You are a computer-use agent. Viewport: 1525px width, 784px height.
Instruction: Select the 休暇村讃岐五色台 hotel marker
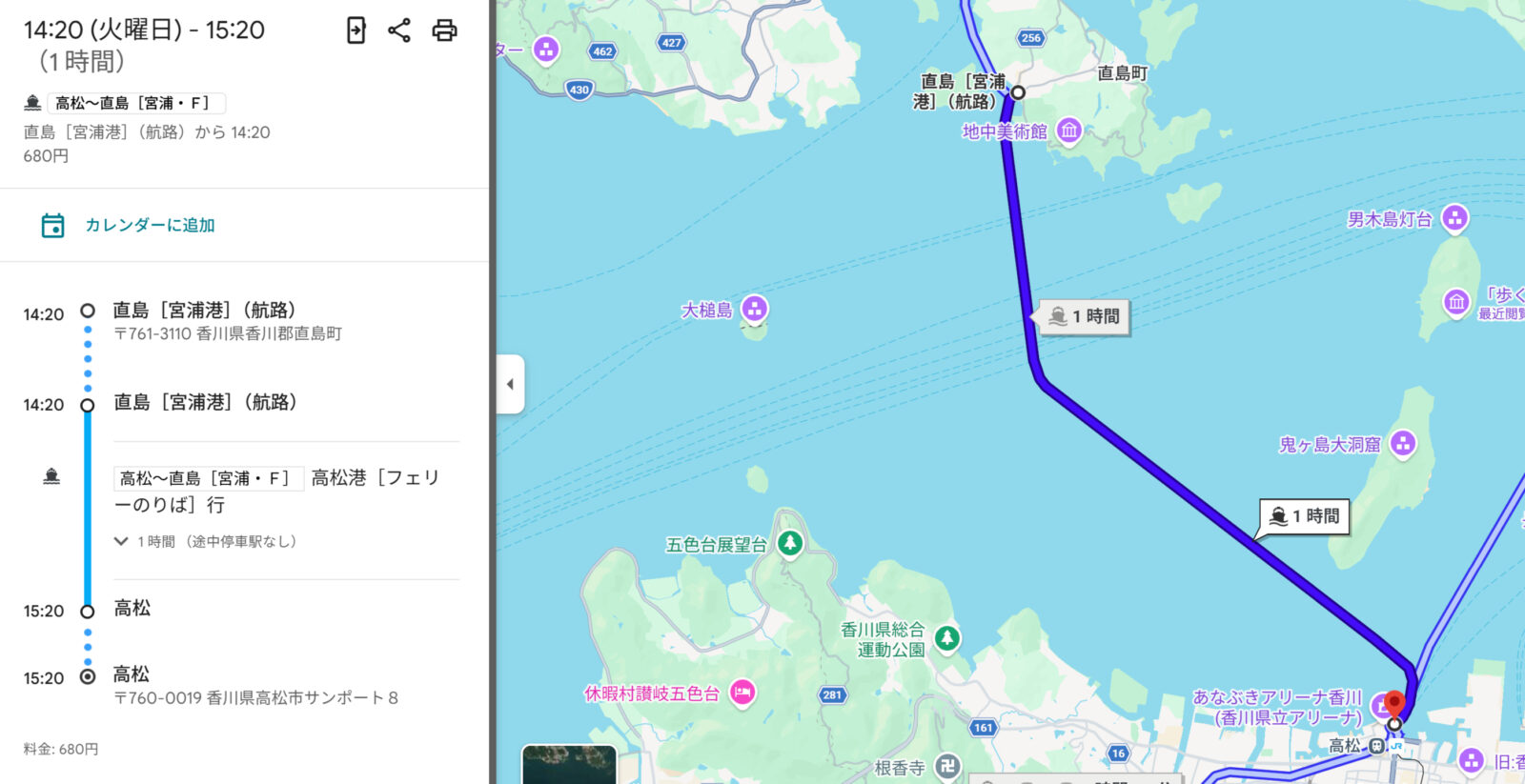click(x=742, y=693)
